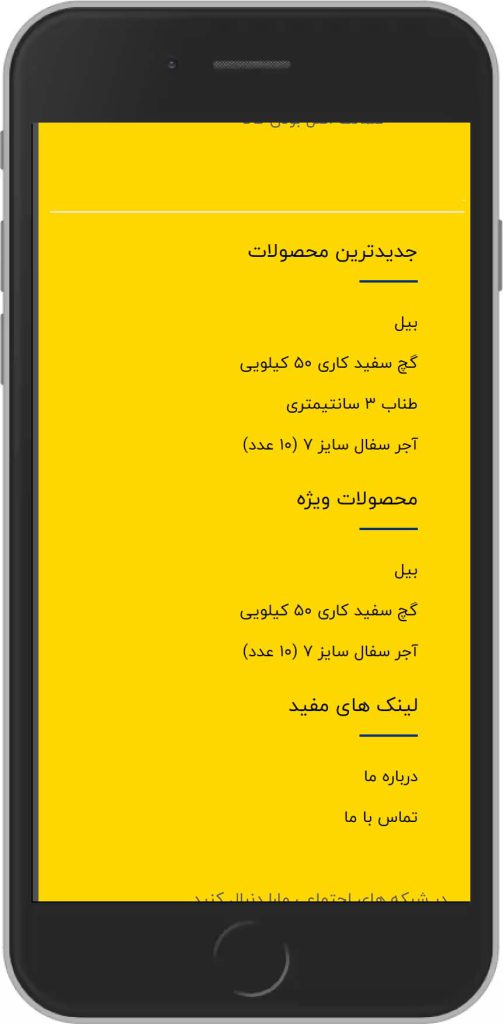Open the طناب ۳ سانتیمتری product link
The image size is (503, 1024).
[351, 404]
